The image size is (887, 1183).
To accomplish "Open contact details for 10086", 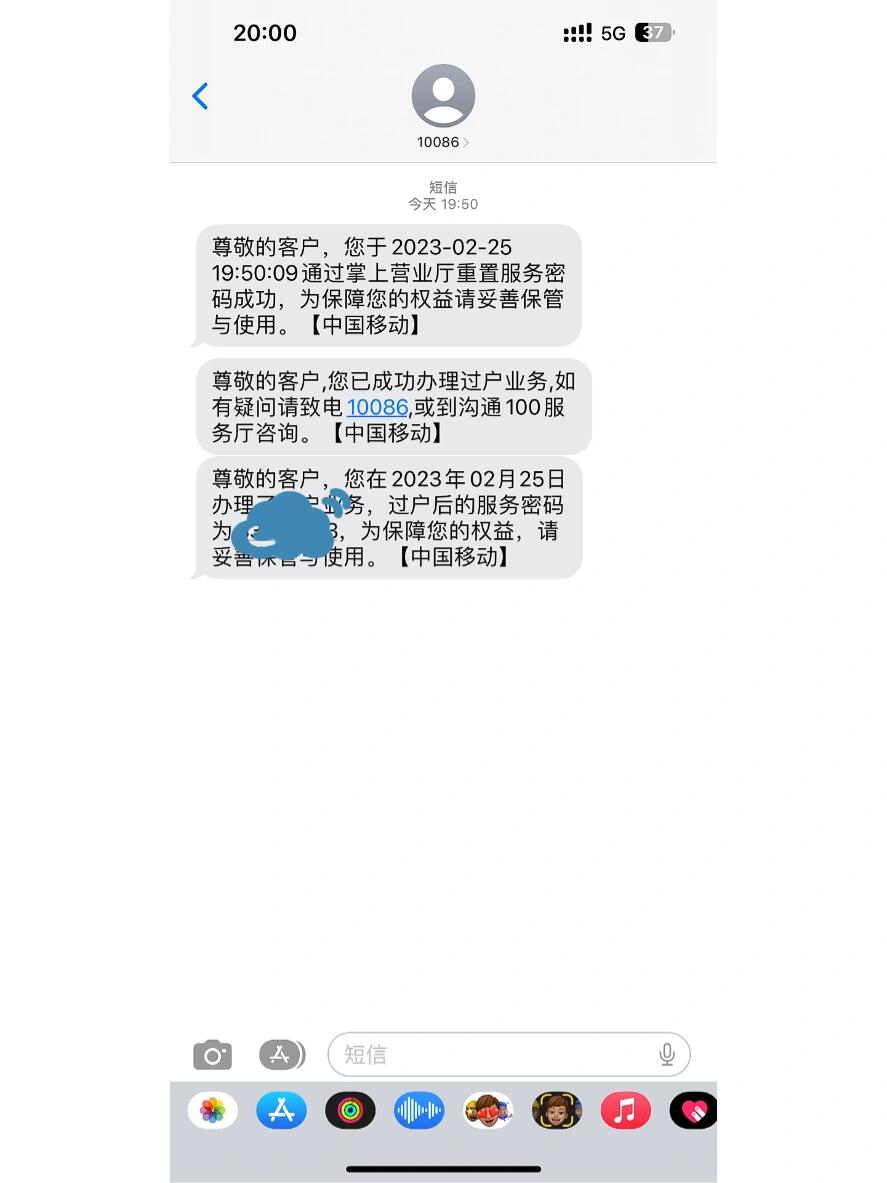I will 443,107.
